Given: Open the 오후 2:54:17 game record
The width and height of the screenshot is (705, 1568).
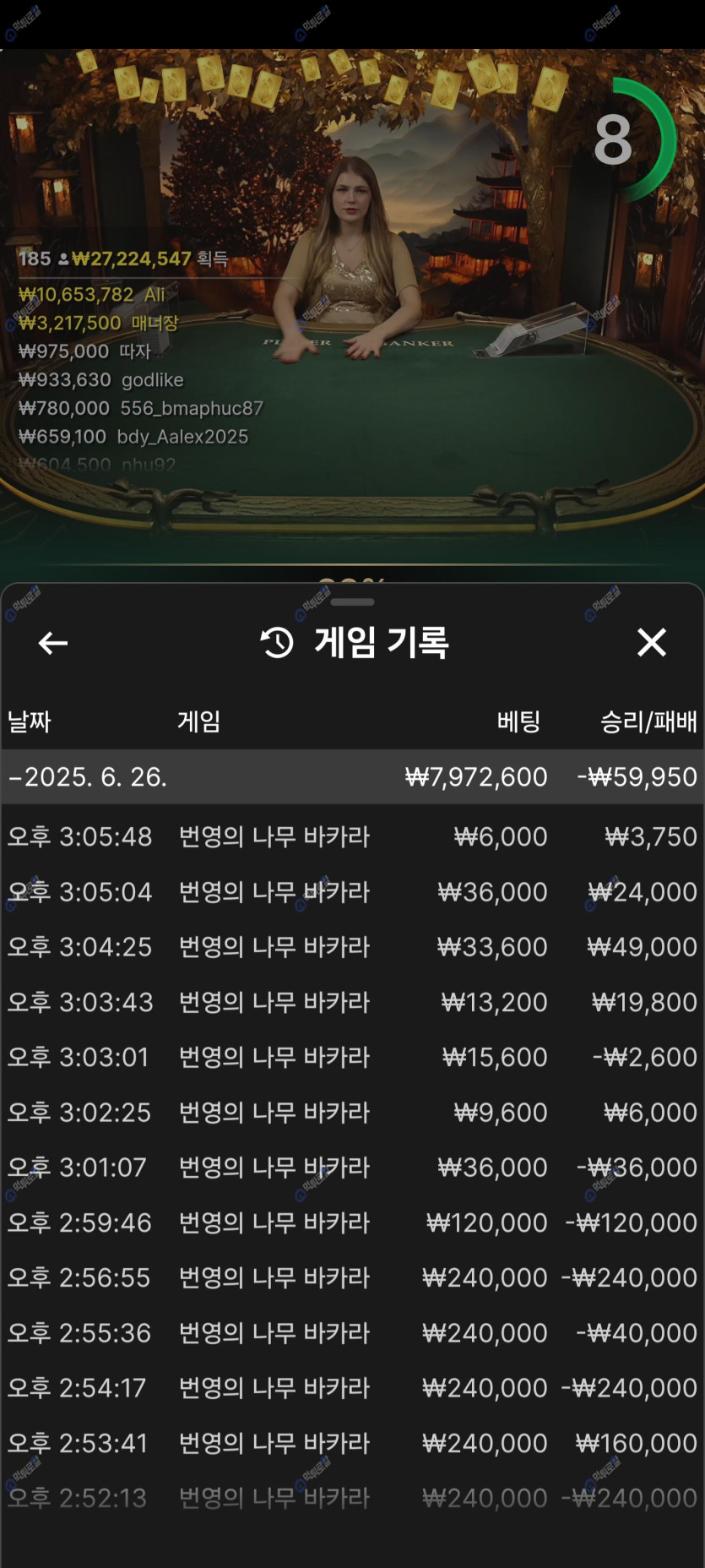Looking at the screenshot, I should (352, 1388).
